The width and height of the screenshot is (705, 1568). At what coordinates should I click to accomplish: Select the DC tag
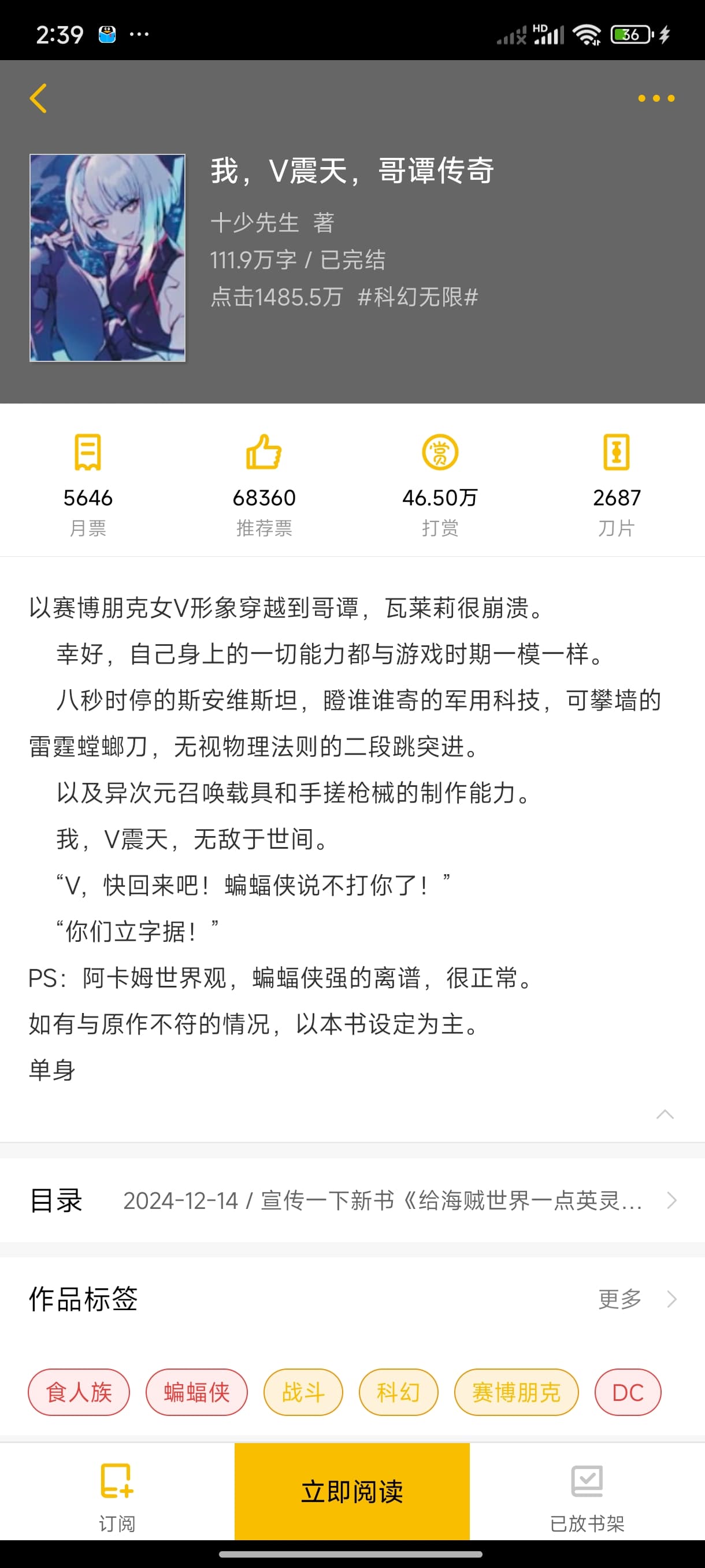tap(627, 1392)
